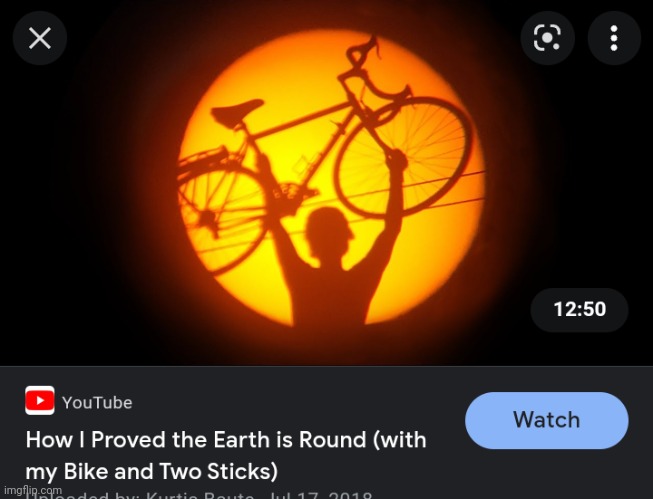Search this image with Google Lens
This screenshot has height=499, width=653.
tap(547, 39)
